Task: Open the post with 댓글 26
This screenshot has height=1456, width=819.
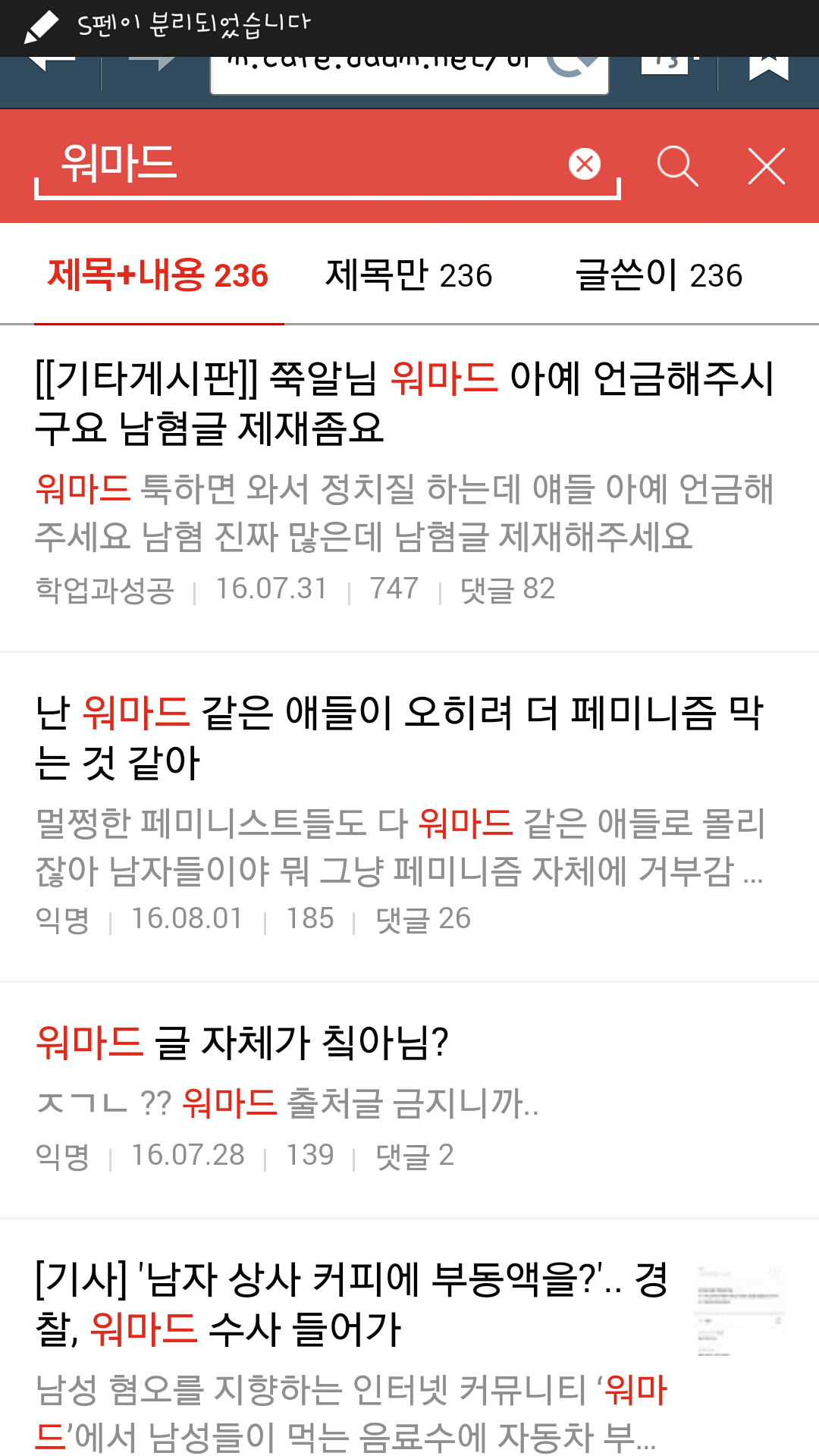Action: 409,816
